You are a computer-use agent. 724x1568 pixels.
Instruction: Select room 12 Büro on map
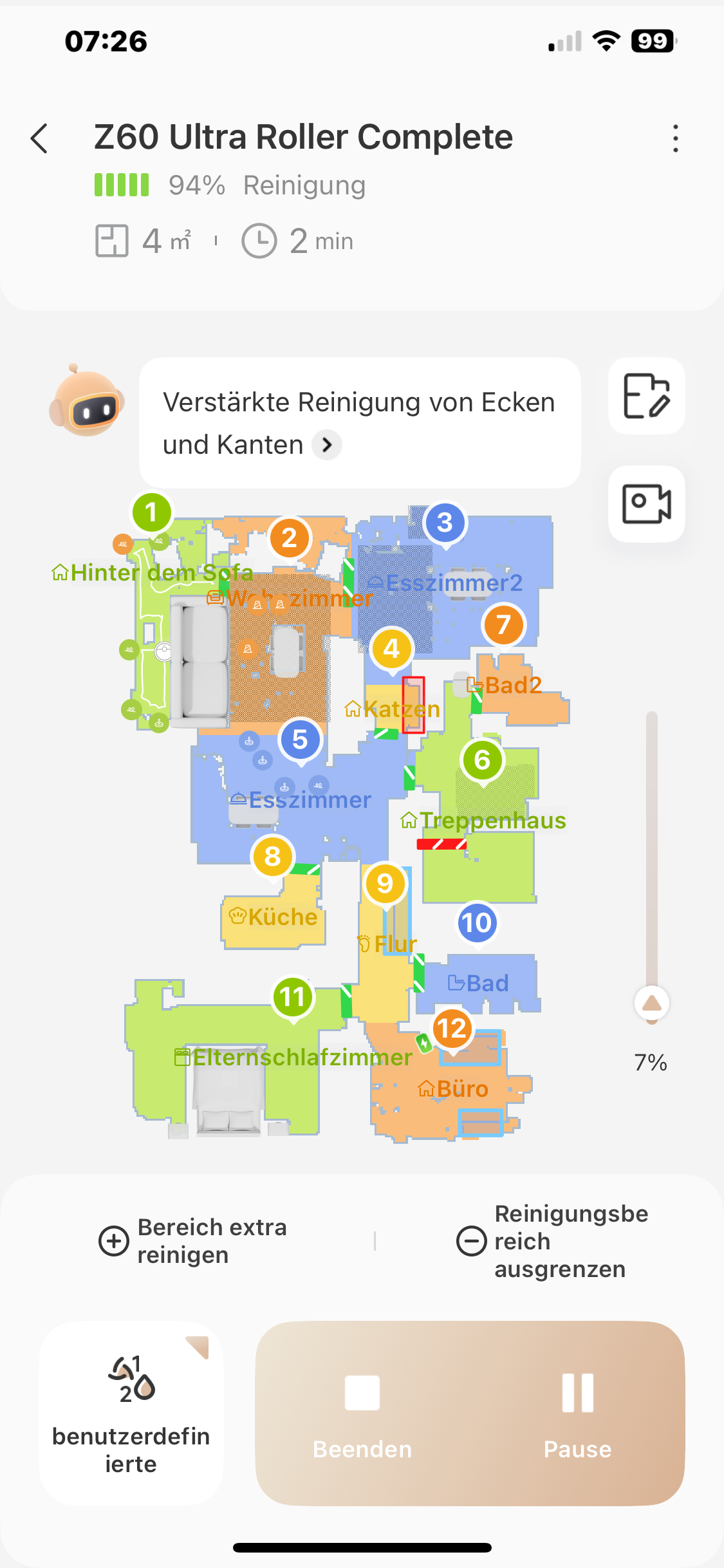pyautogui.click(x=452, y=1028)
